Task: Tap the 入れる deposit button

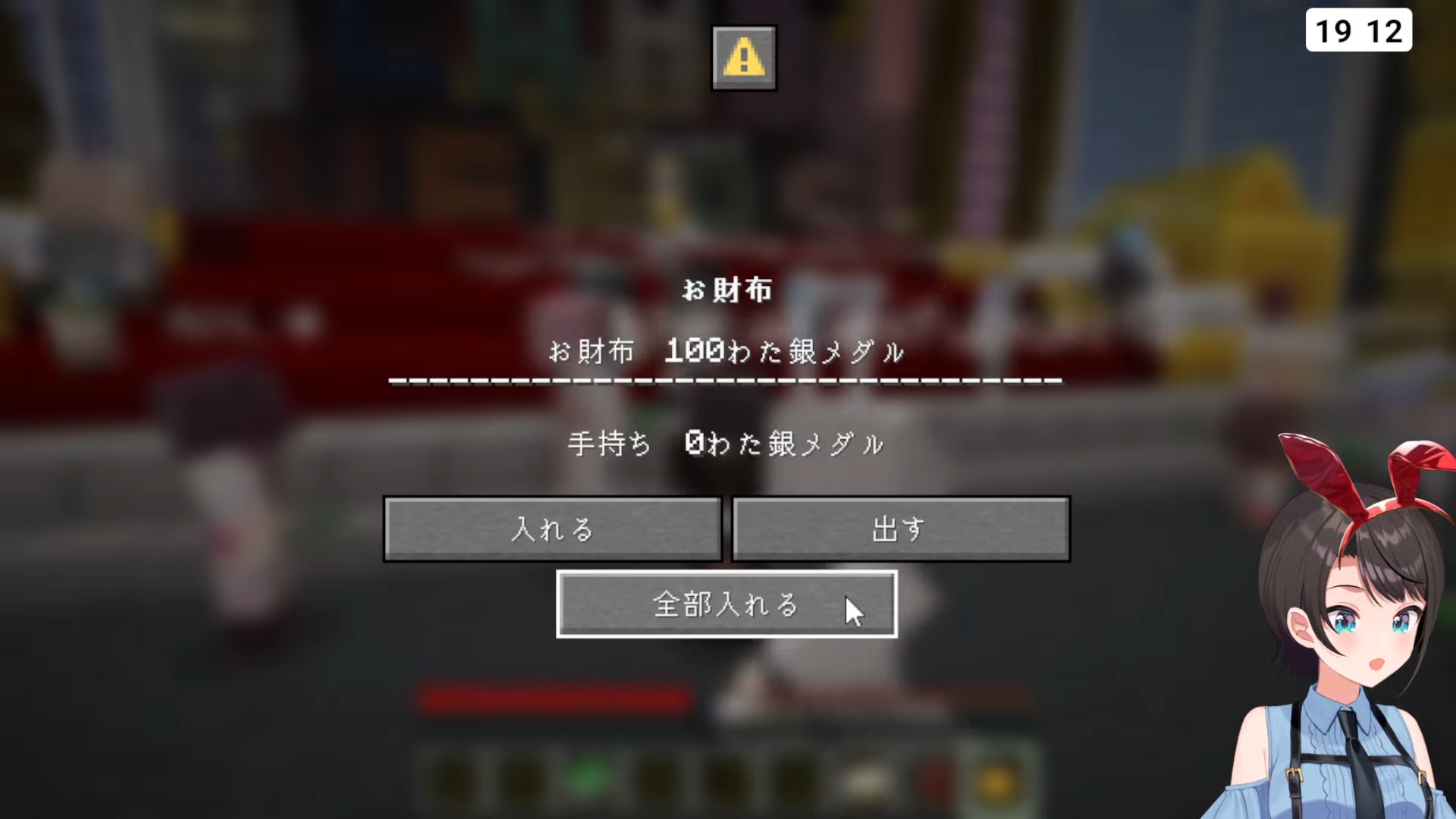Action: tap(552, 529)
